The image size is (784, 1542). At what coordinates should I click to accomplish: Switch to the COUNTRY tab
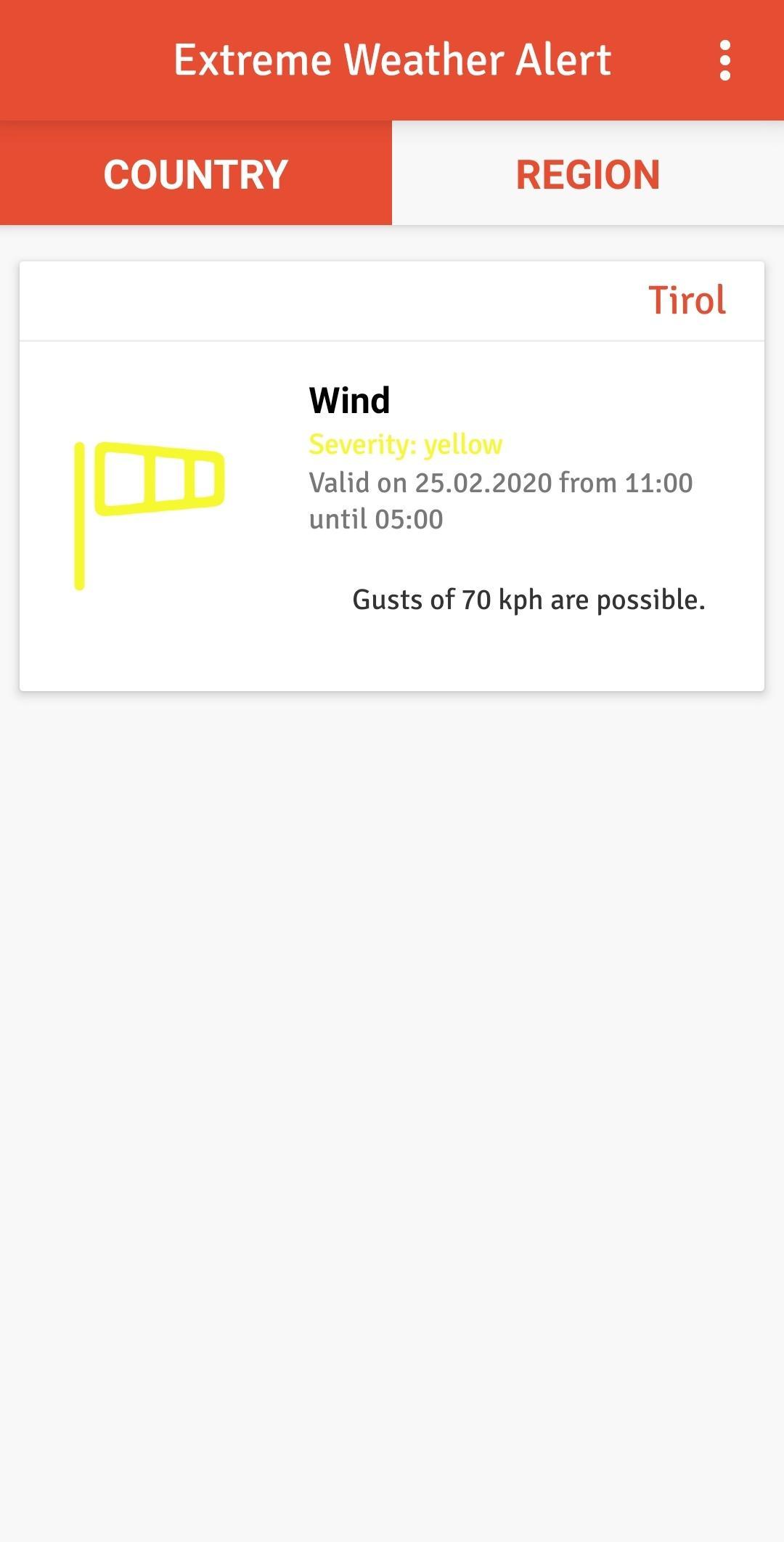click(x=196, y=174)
